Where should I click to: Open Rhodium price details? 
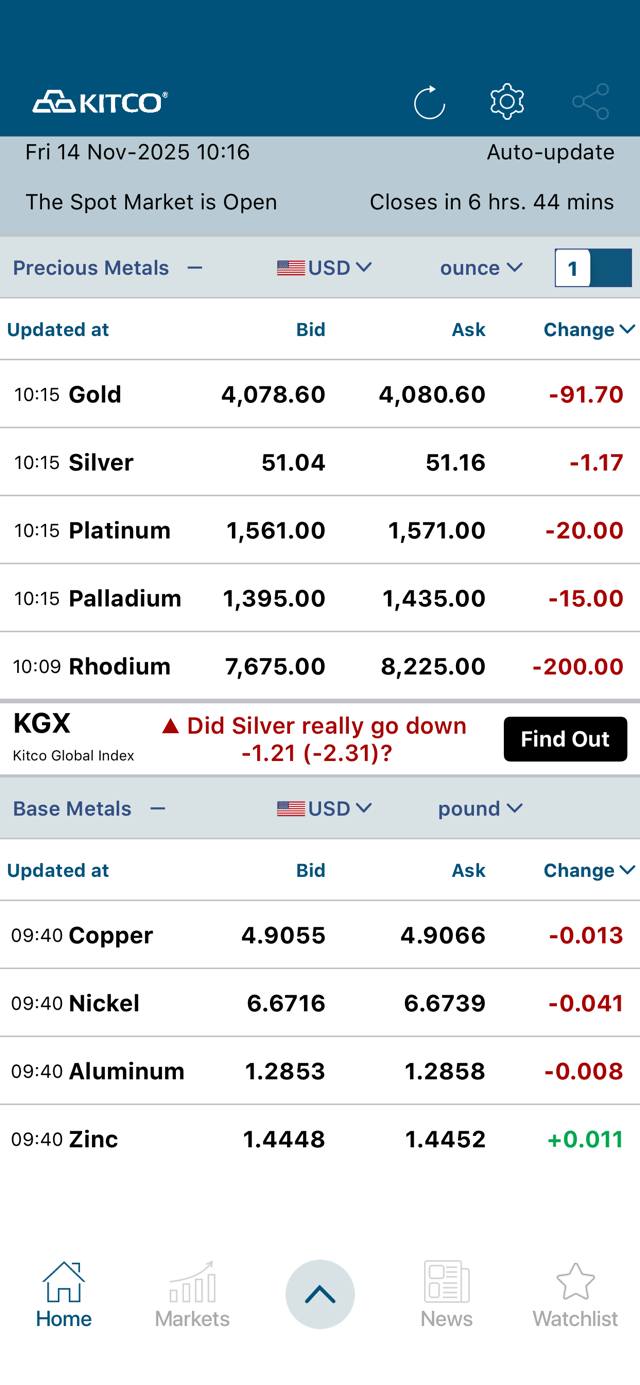(320, 666)
